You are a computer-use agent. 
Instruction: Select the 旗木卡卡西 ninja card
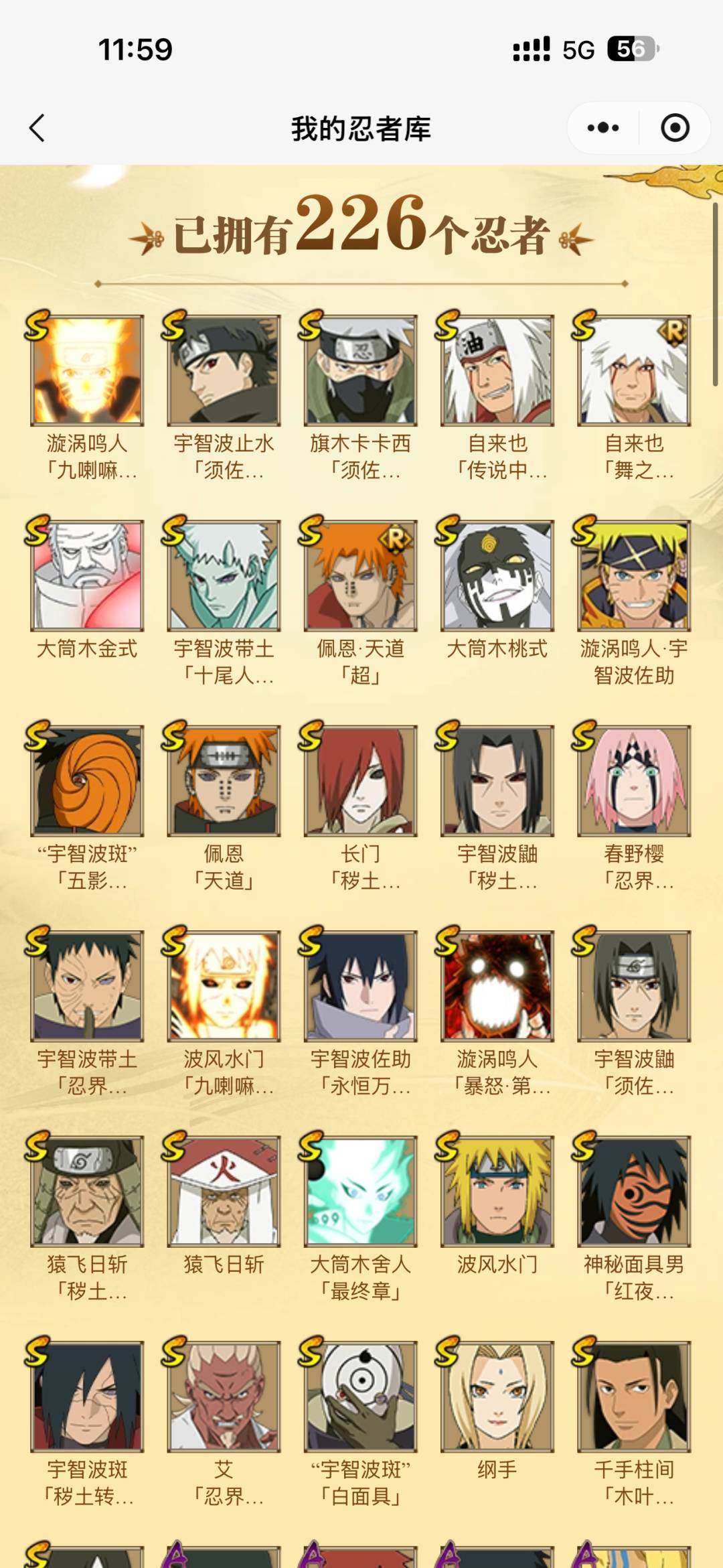click(361, 372)
